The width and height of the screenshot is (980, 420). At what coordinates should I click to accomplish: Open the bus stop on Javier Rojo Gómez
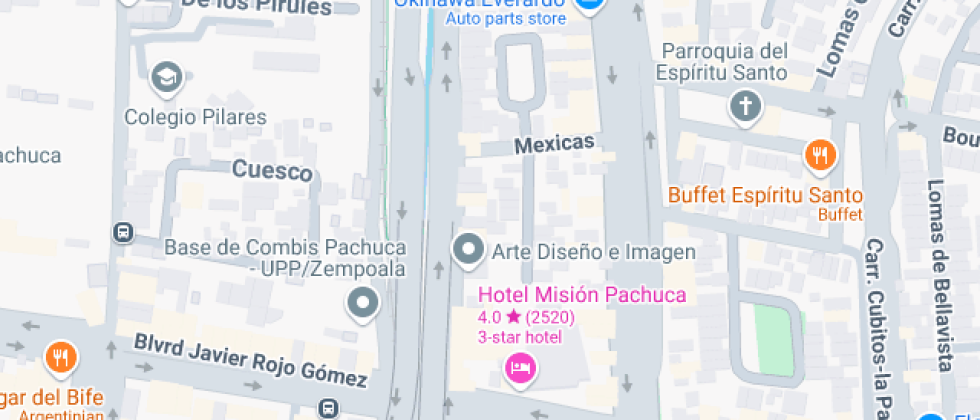coord(328,407)
